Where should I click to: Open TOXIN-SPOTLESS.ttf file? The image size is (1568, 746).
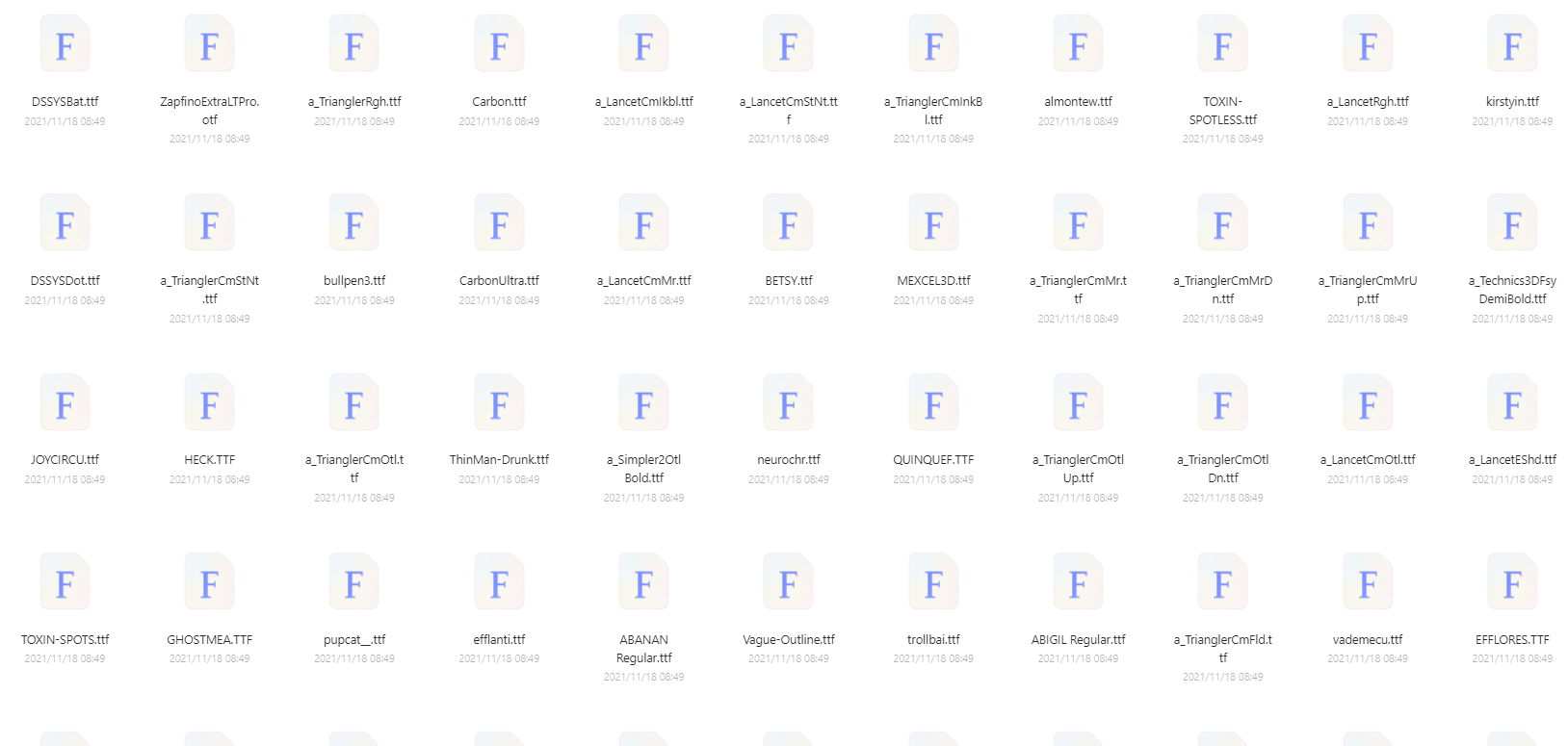(1222, 45)
